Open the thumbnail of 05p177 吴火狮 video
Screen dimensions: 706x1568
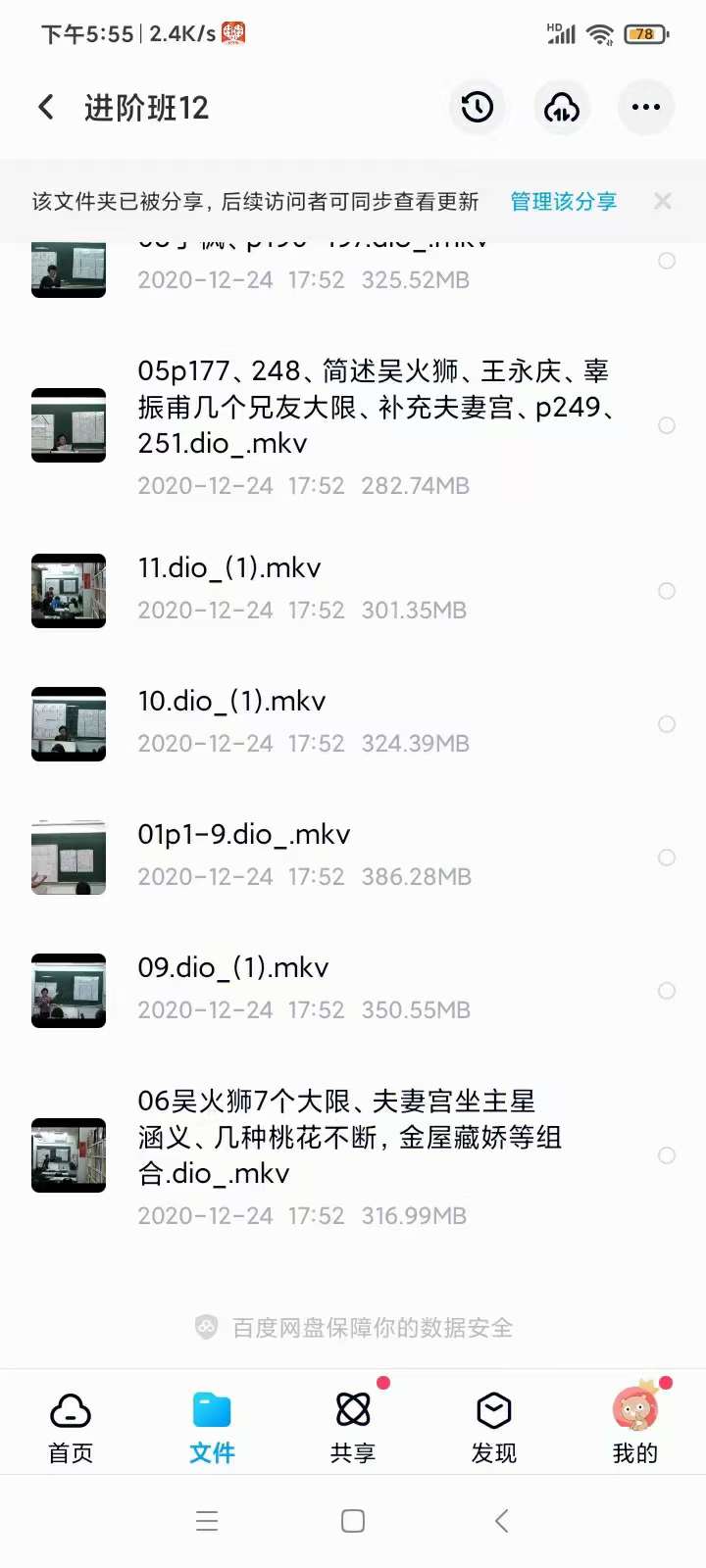click(69, 425)
